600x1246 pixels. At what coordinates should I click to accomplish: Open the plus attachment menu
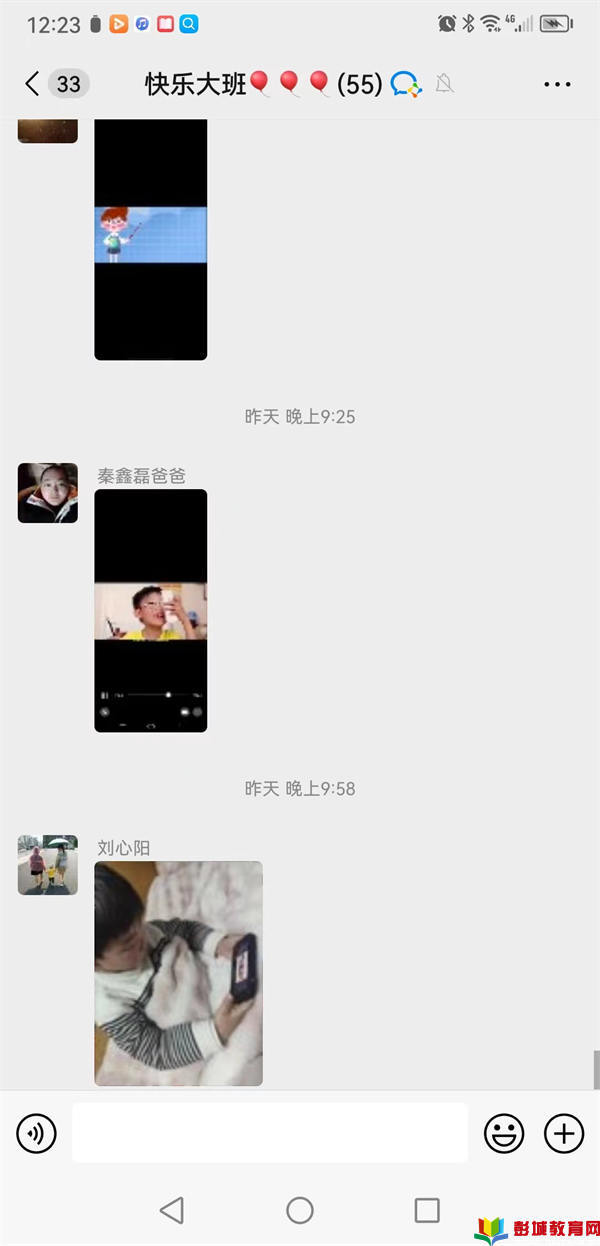[564, 1133]
